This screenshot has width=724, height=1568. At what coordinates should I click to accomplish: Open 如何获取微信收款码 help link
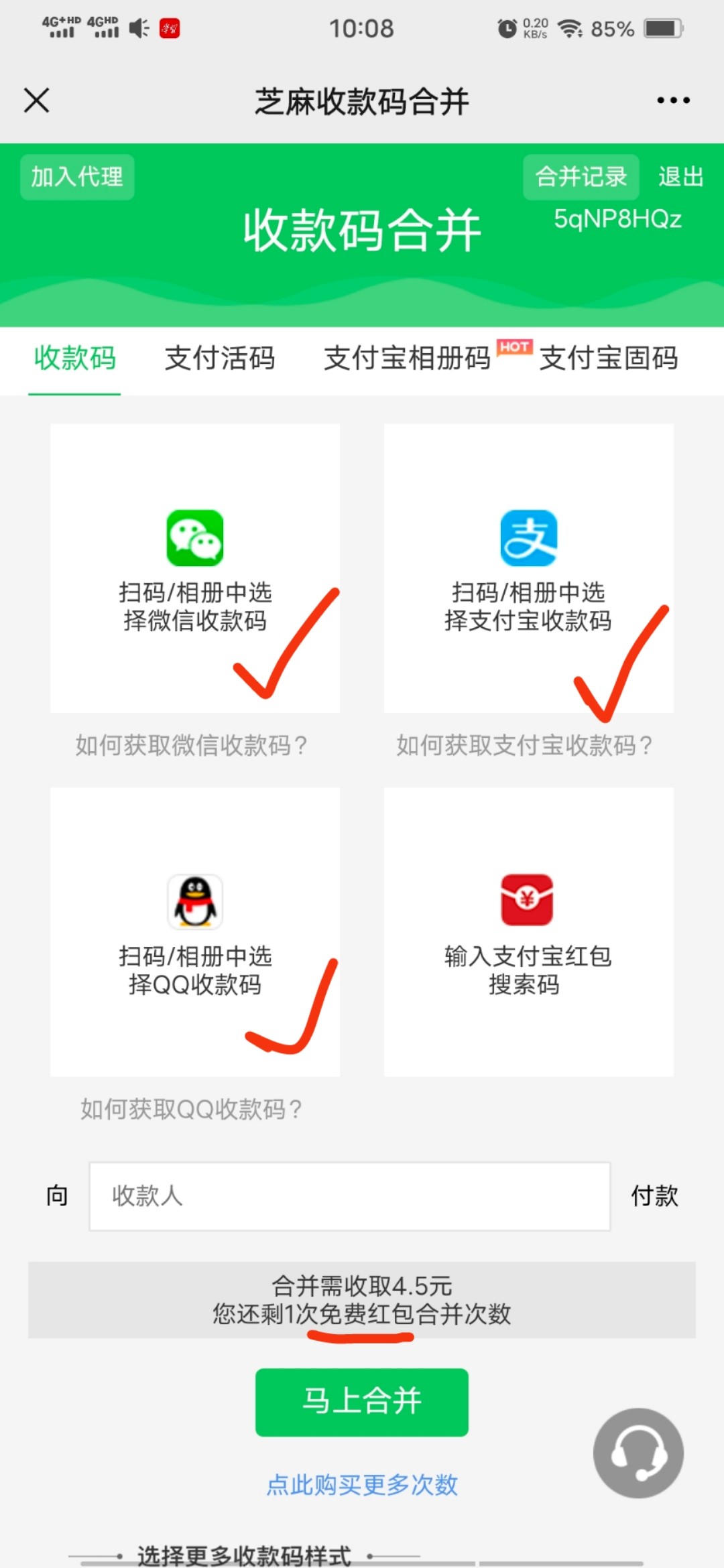192,745
